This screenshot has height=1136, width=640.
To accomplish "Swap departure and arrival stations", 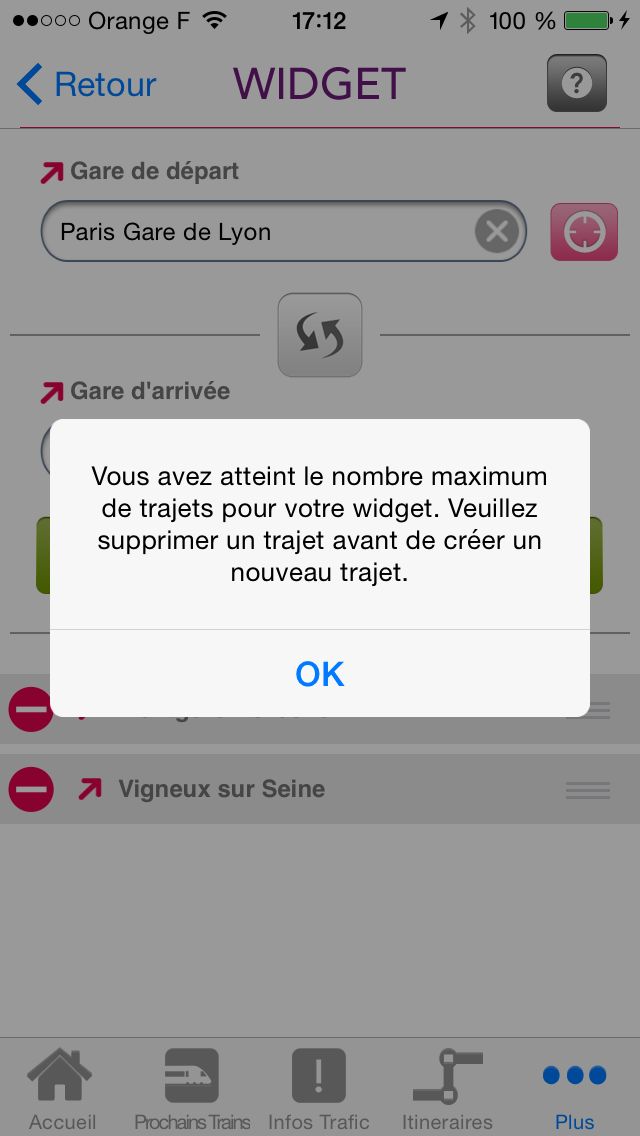I will [320, 335].
